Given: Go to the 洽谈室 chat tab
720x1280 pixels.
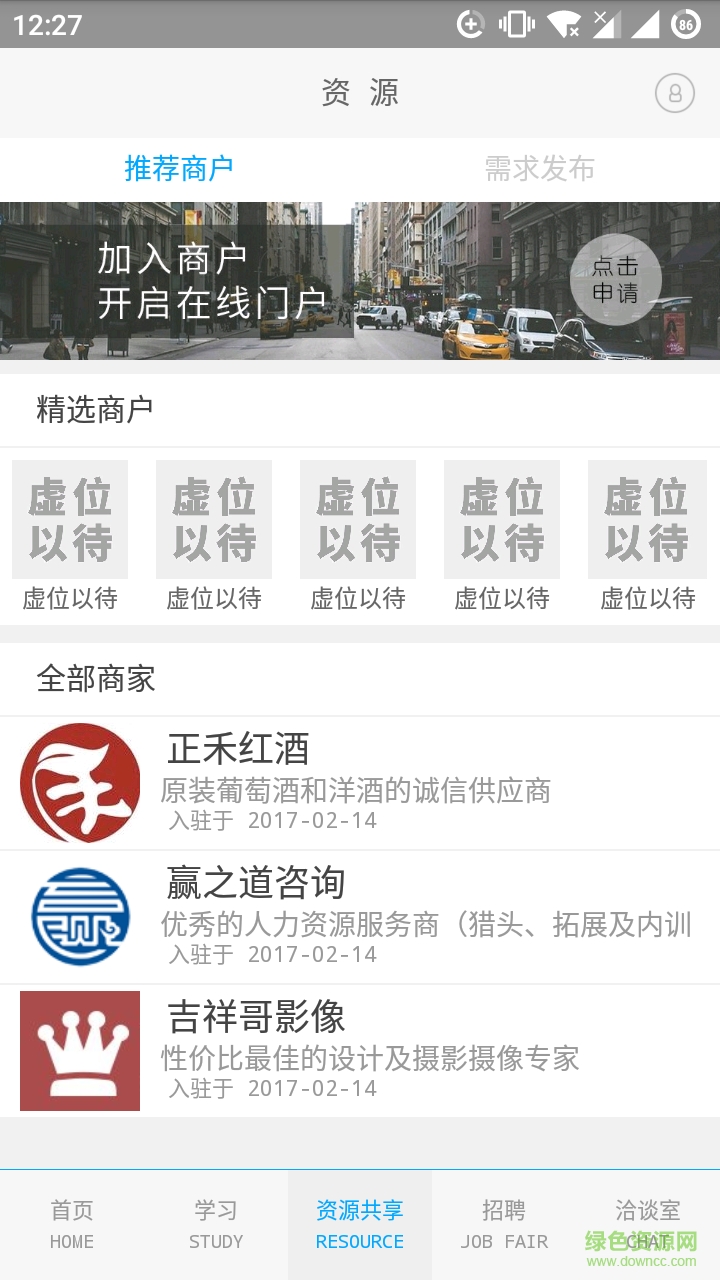Looking at the screenshot, I should point(648,1225).
